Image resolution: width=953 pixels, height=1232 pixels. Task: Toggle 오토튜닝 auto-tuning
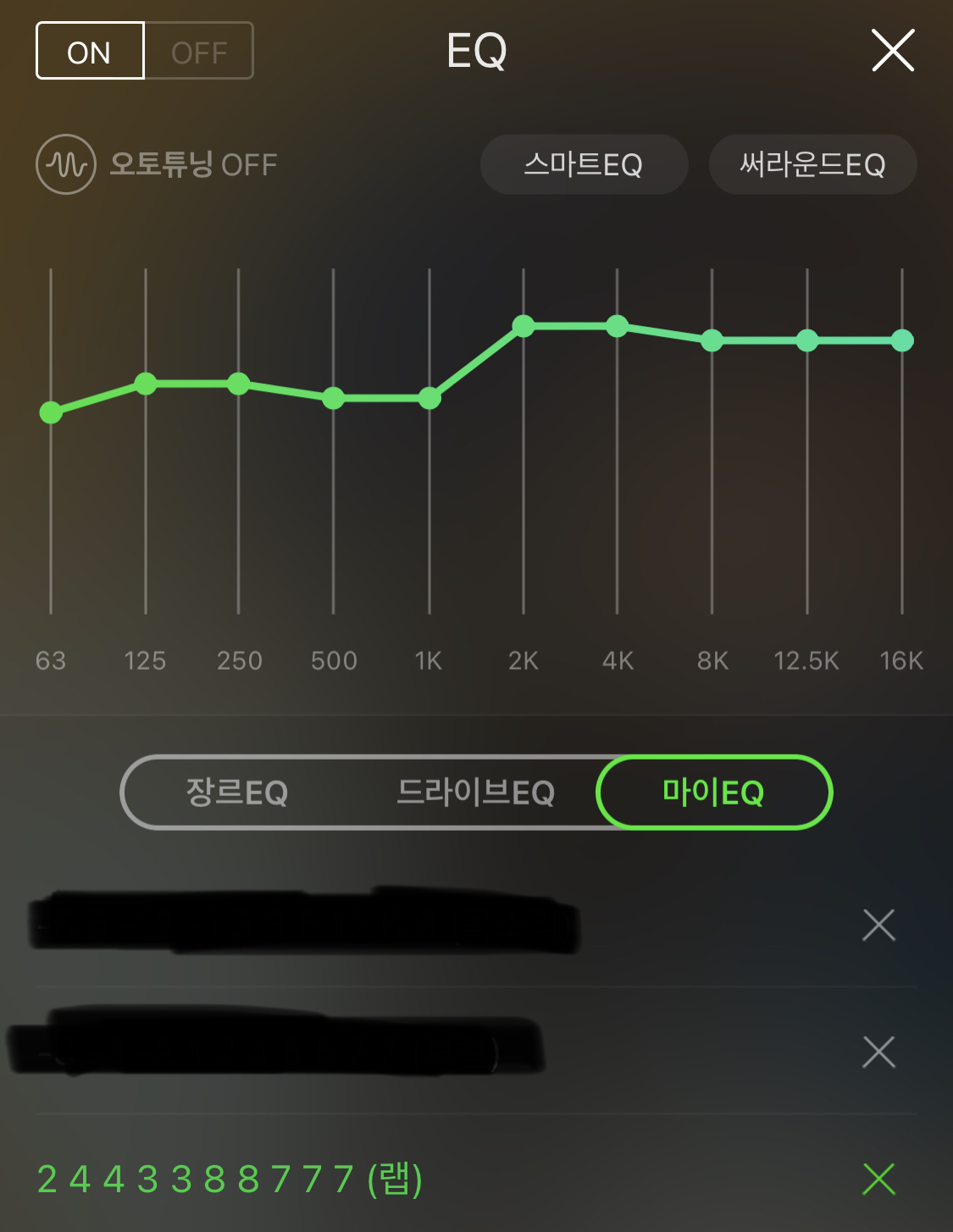pyautogui.click(x=158, y=164)
